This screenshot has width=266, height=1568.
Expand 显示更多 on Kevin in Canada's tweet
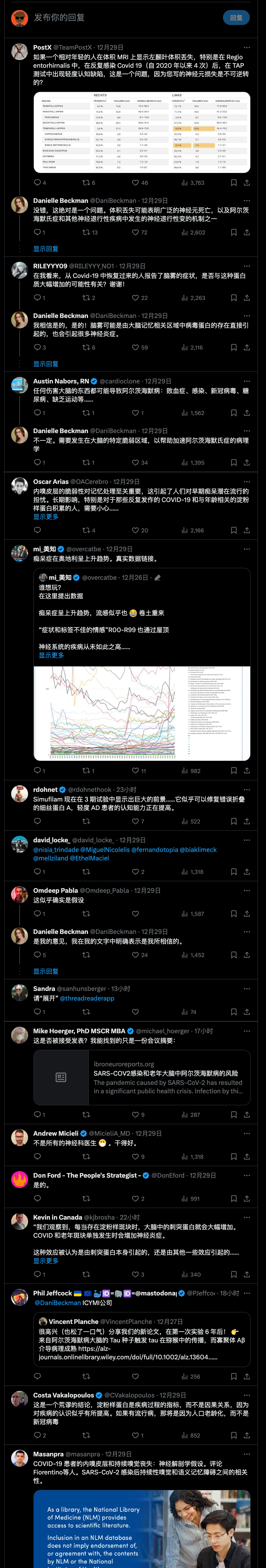pyautogui.click(x=45, y=1261)
